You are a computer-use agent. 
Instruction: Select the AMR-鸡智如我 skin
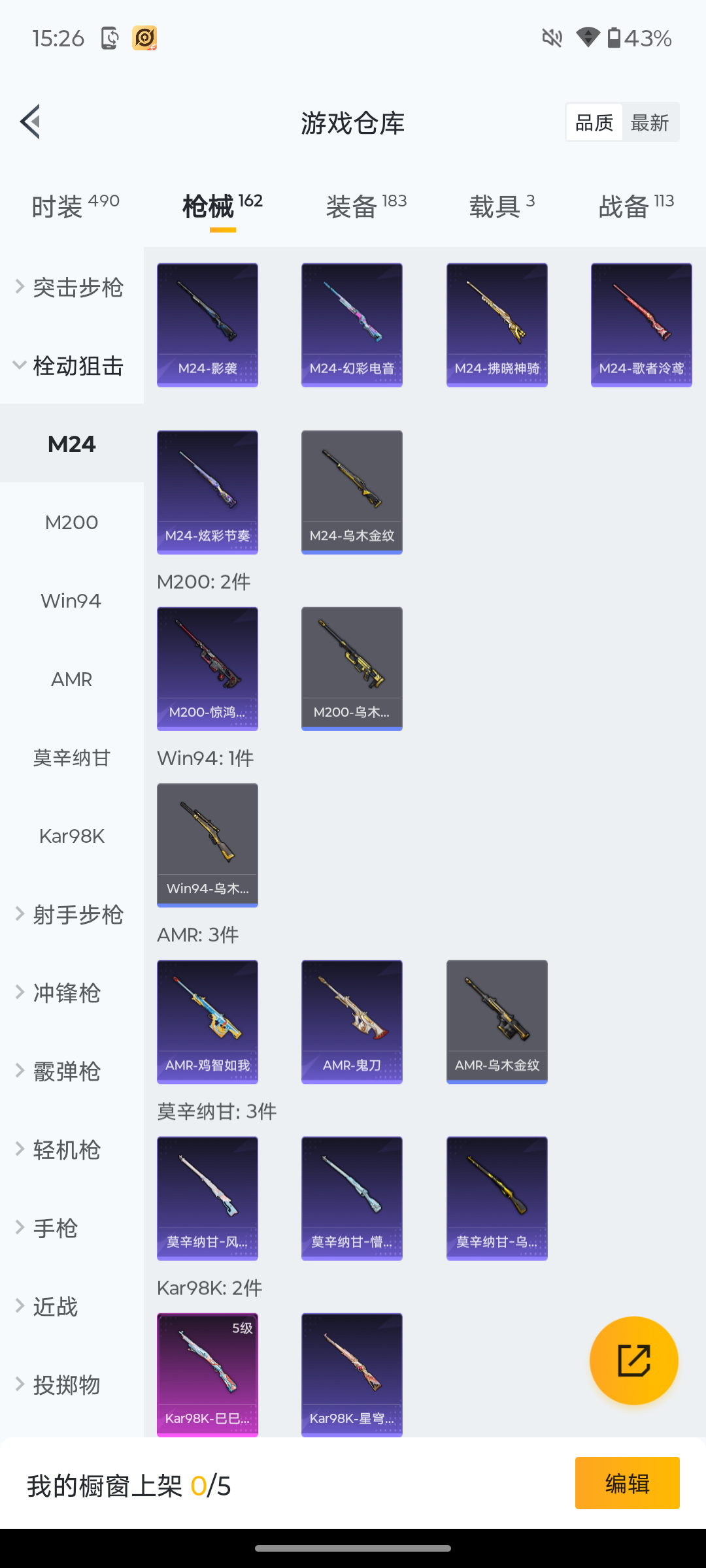207,1021
